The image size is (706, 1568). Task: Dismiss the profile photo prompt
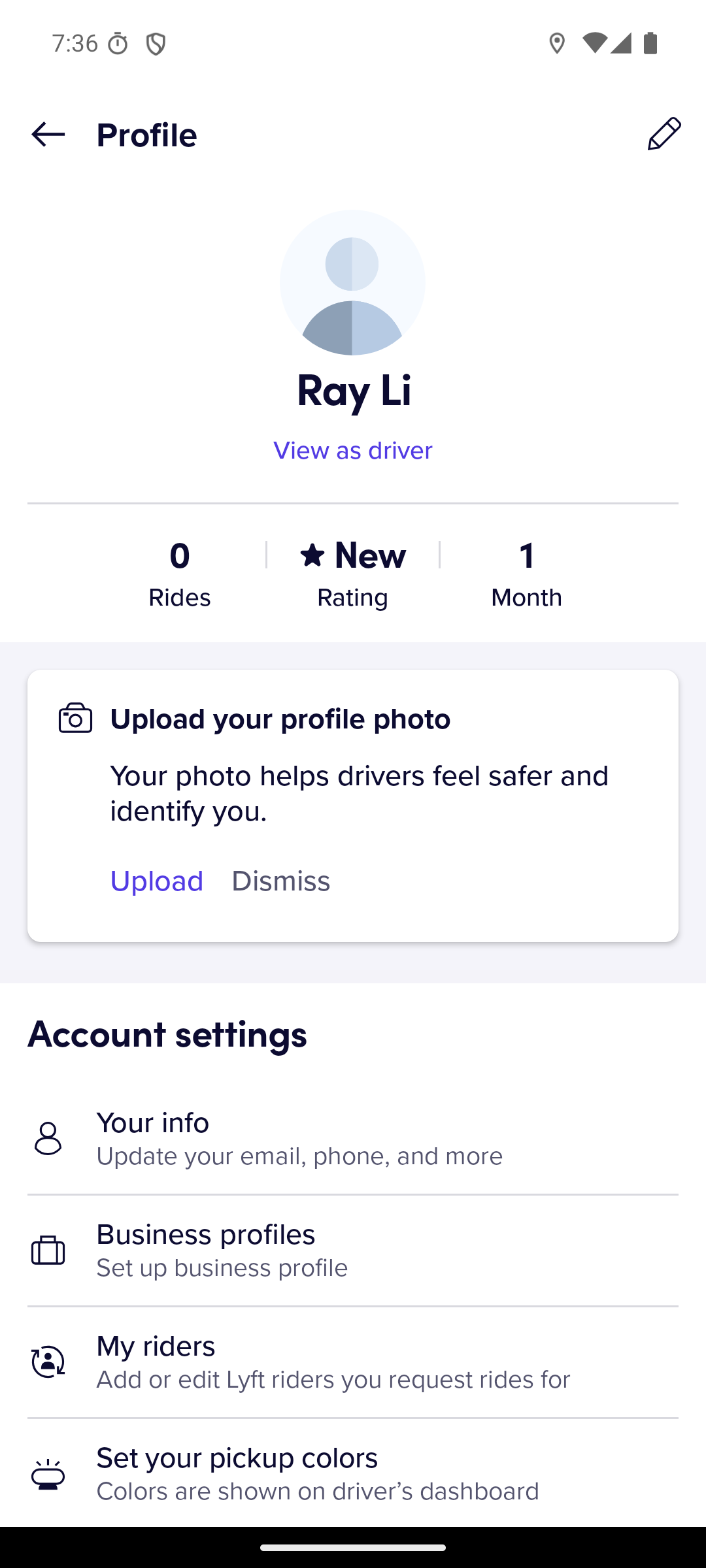[280, 881]
